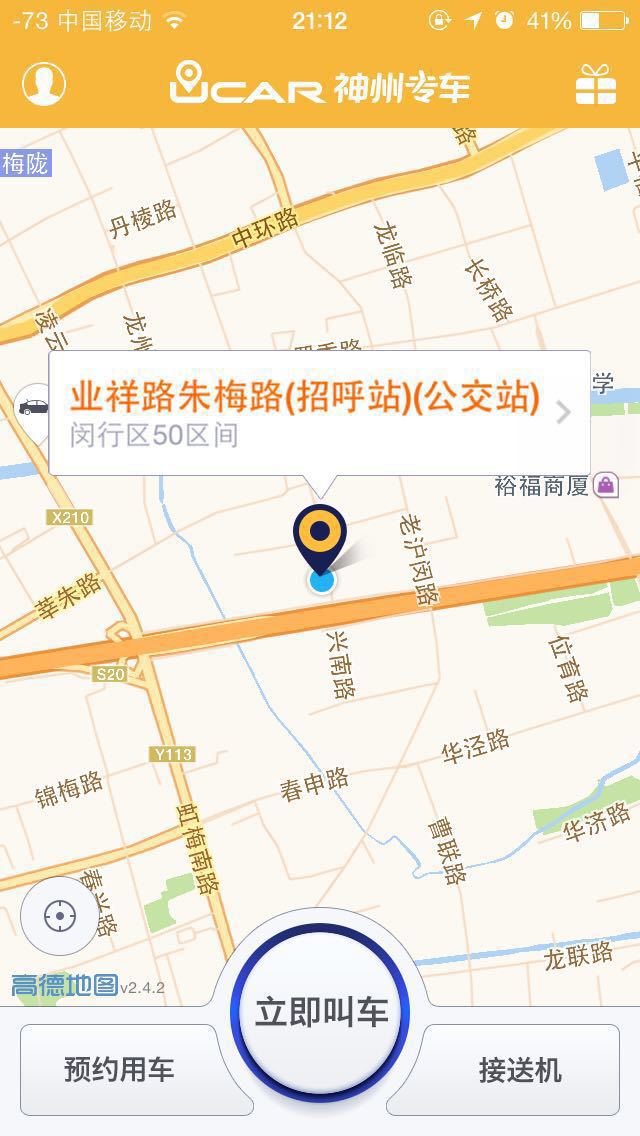This screenshot has width=640, height=1136.
Task: Open the gift box promotions icon
Action: 596,86
